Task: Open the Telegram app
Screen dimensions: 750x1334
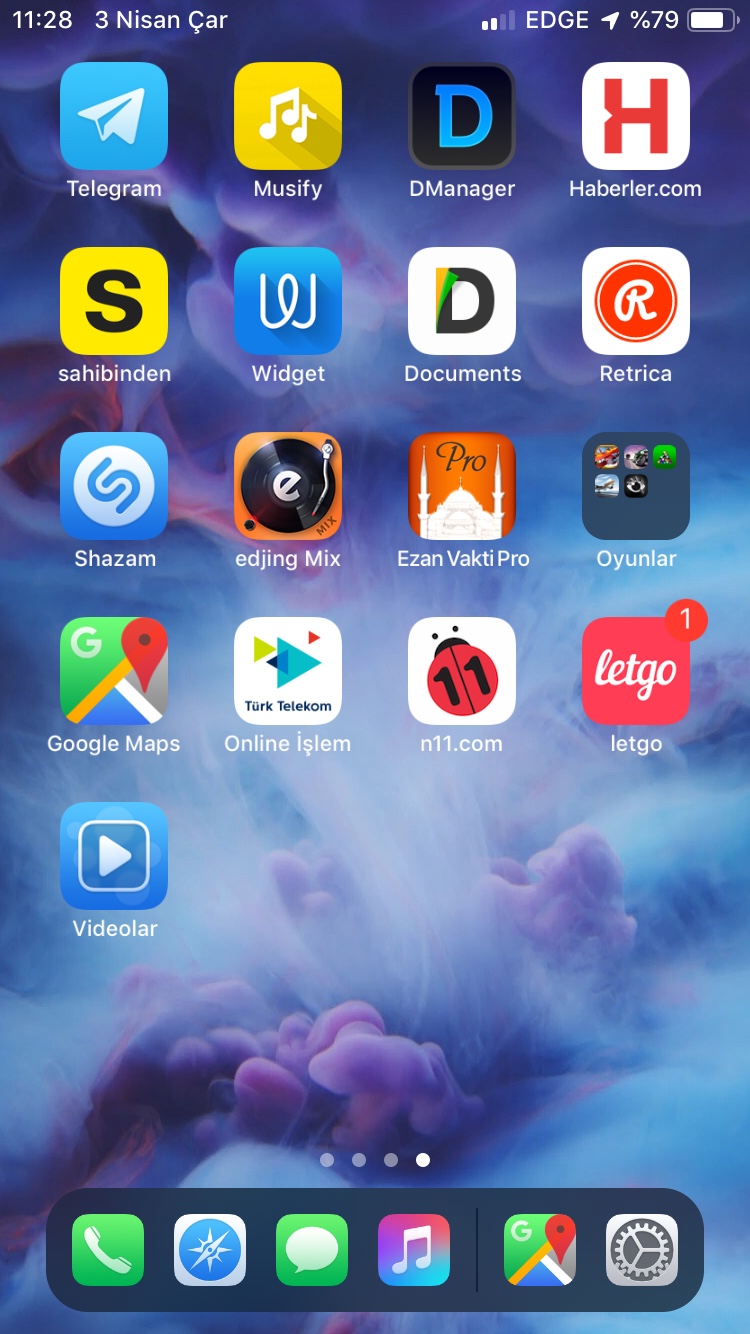Action: click(x=114, y=116)
